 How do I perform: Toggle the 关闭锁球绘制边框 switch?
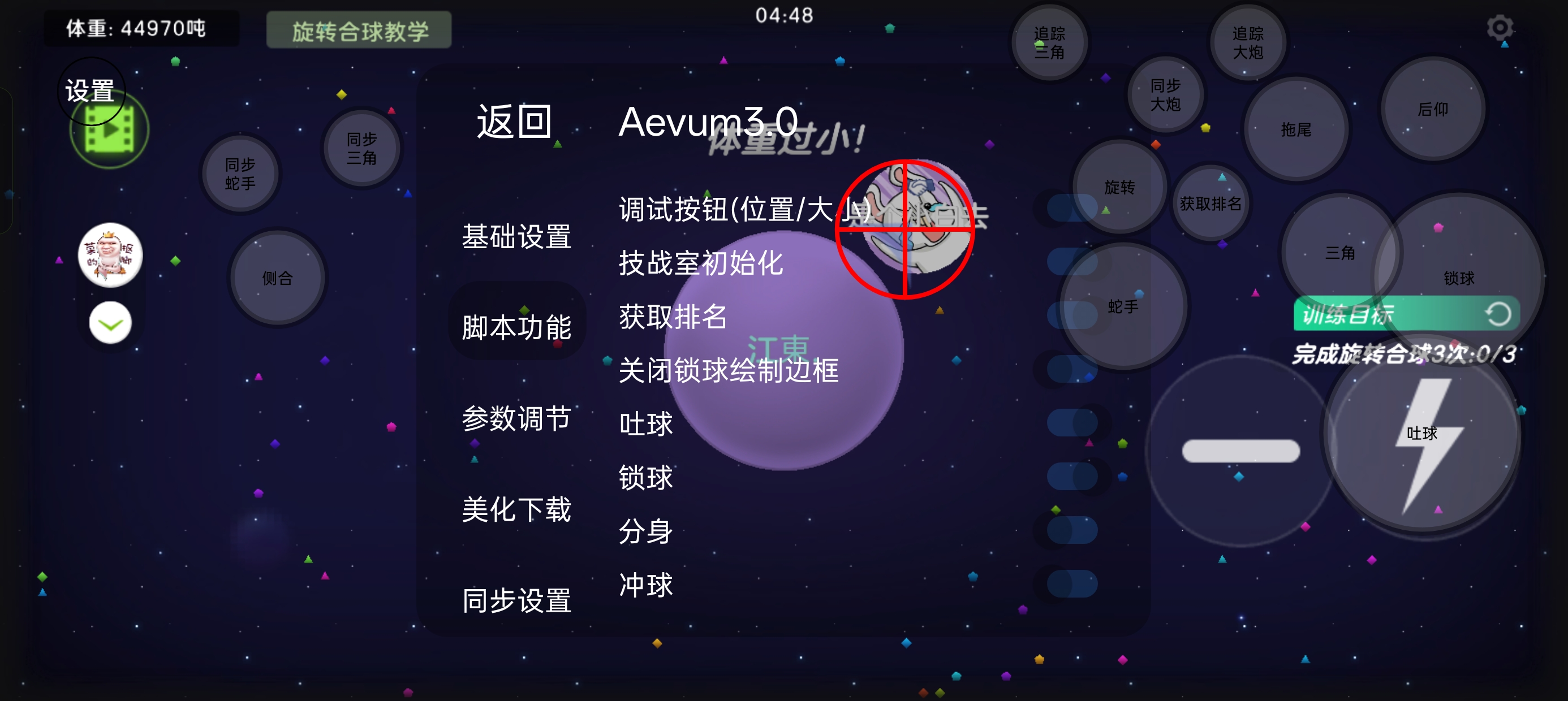click(1072, 369)
